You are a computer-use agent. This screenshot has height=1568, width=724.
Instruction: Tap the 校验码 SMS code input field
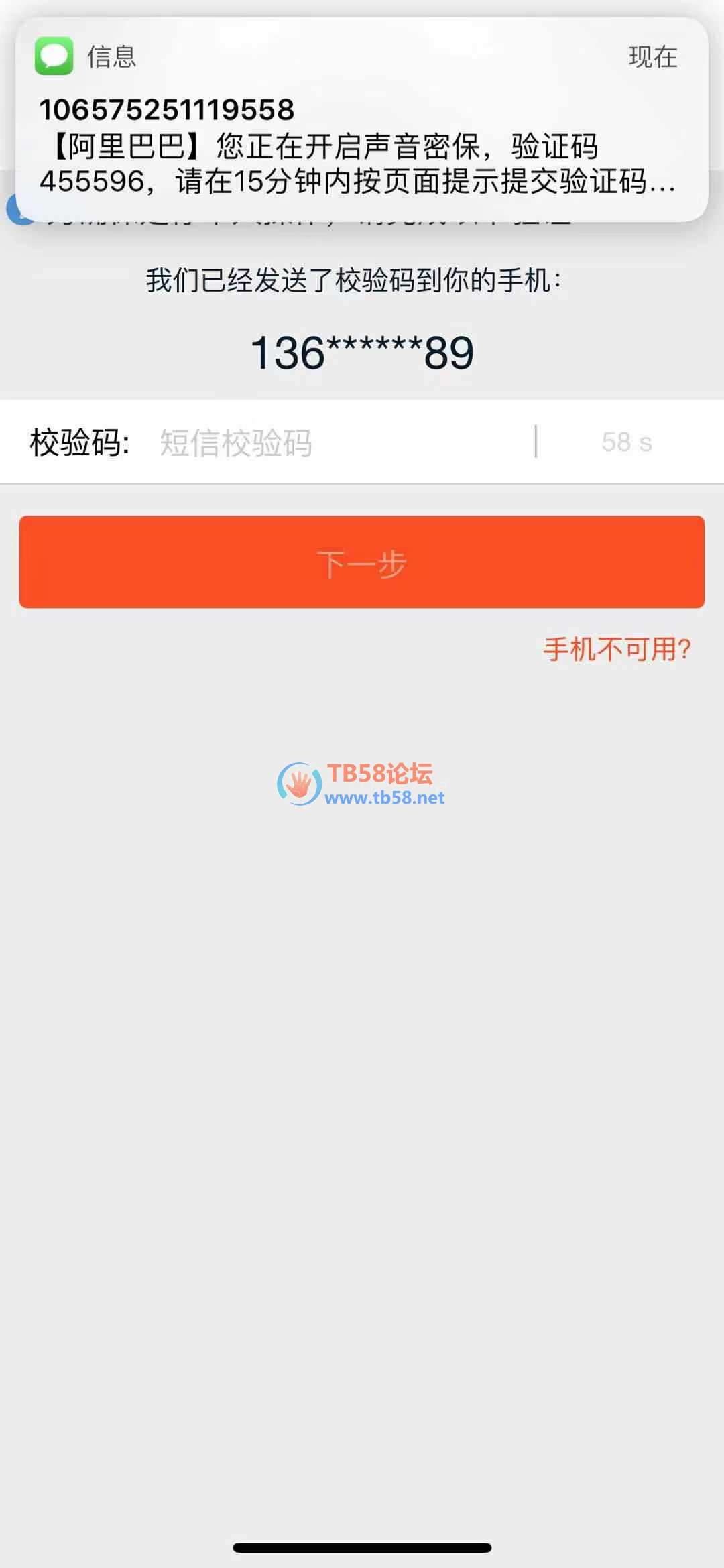(x=335, y=442)
